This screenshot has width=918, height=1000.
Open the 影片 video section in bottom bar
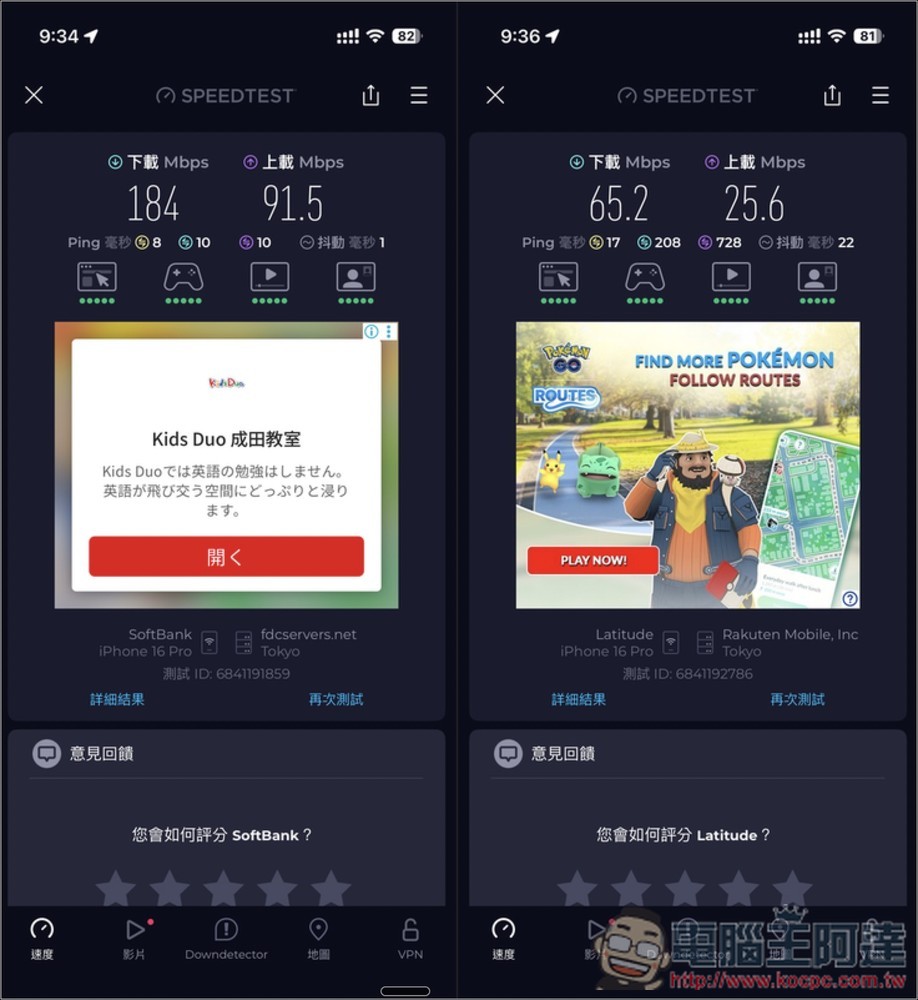134,940
